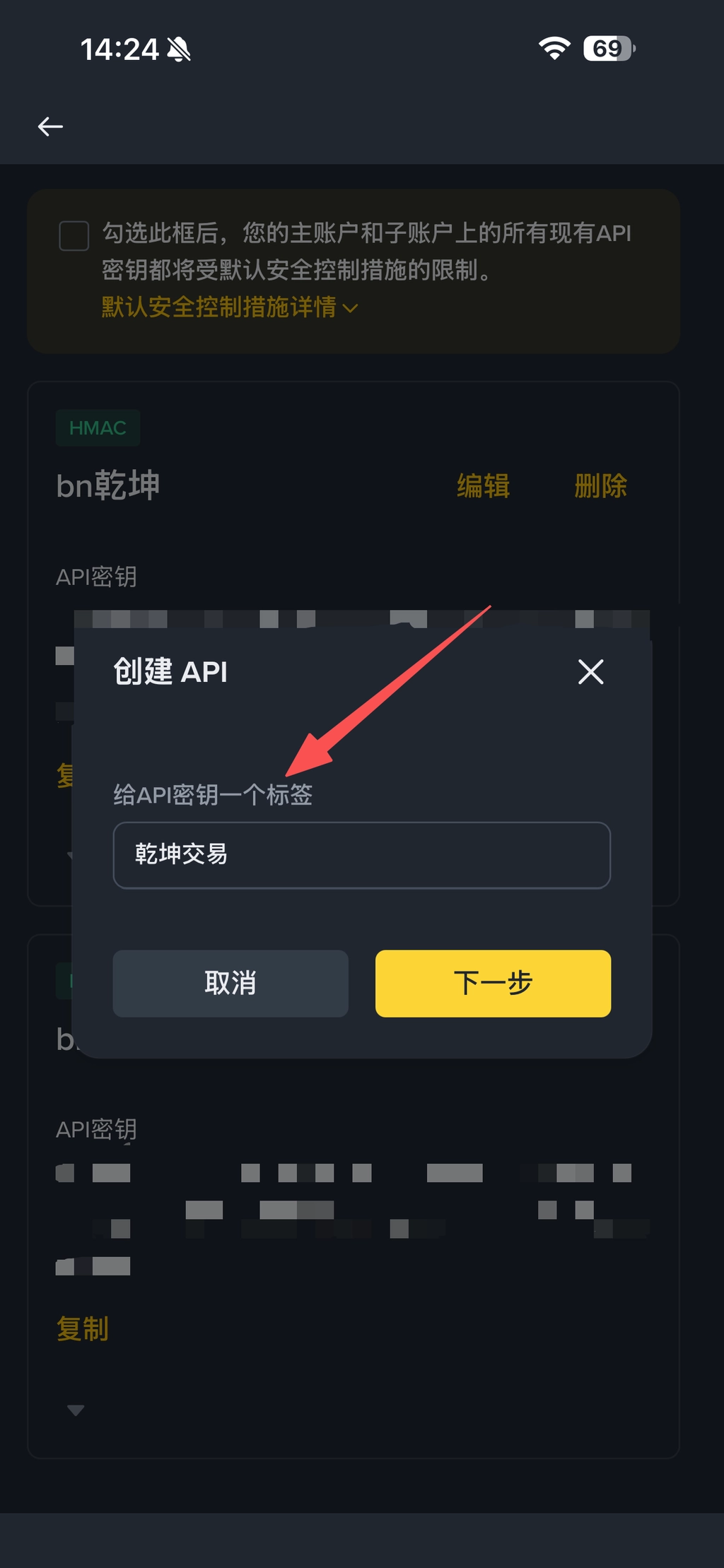
Task: Edit the bn乾坤 API key
Action: [483, 485]
